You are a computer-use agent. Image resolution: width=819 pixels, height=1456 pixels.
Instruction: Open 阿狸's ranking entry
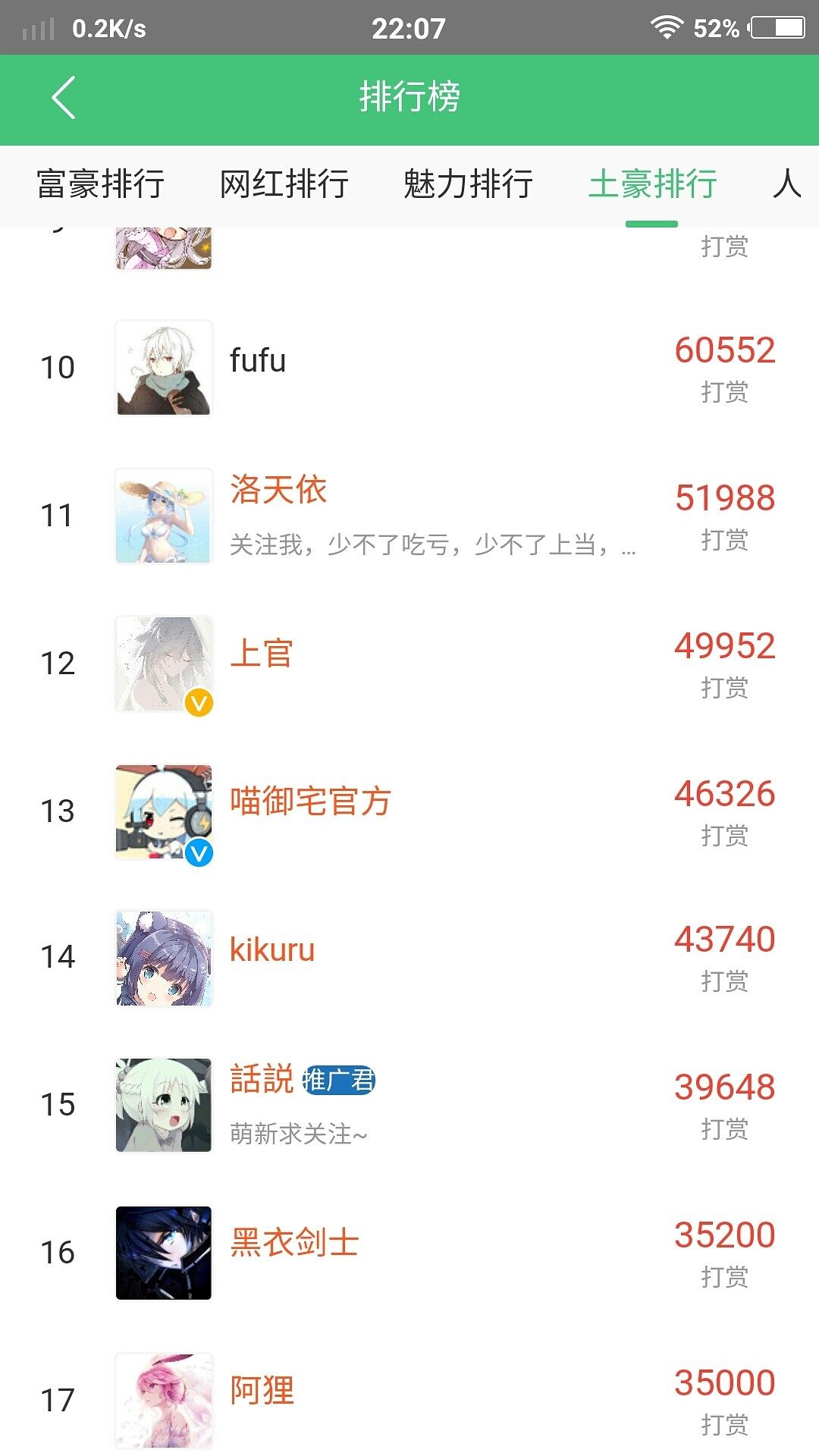tap(409, 1400)
